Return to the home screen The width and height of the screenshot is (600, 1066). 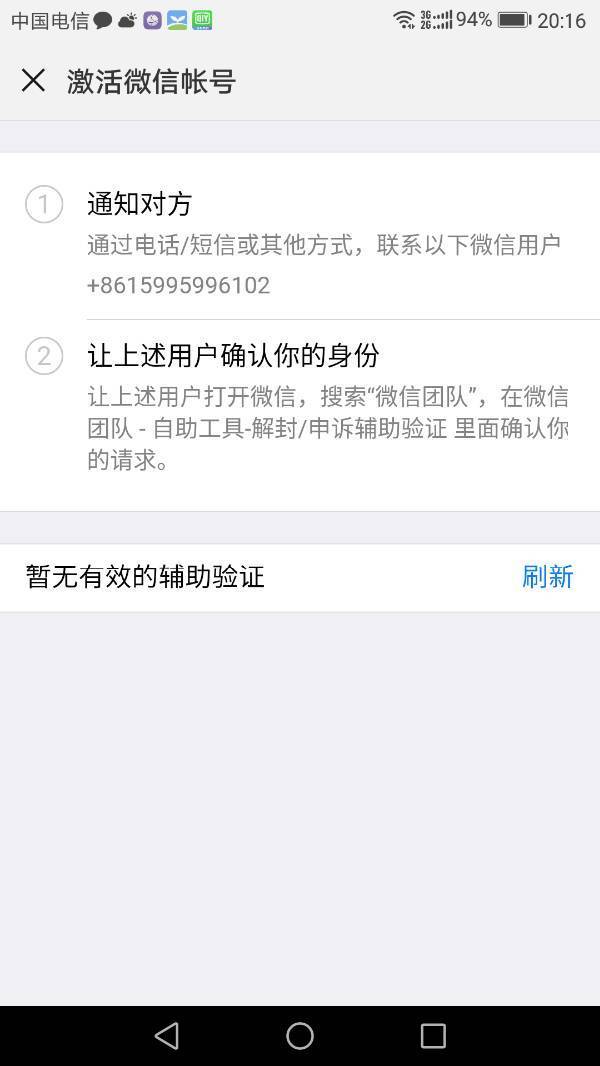pos(300,1035)
